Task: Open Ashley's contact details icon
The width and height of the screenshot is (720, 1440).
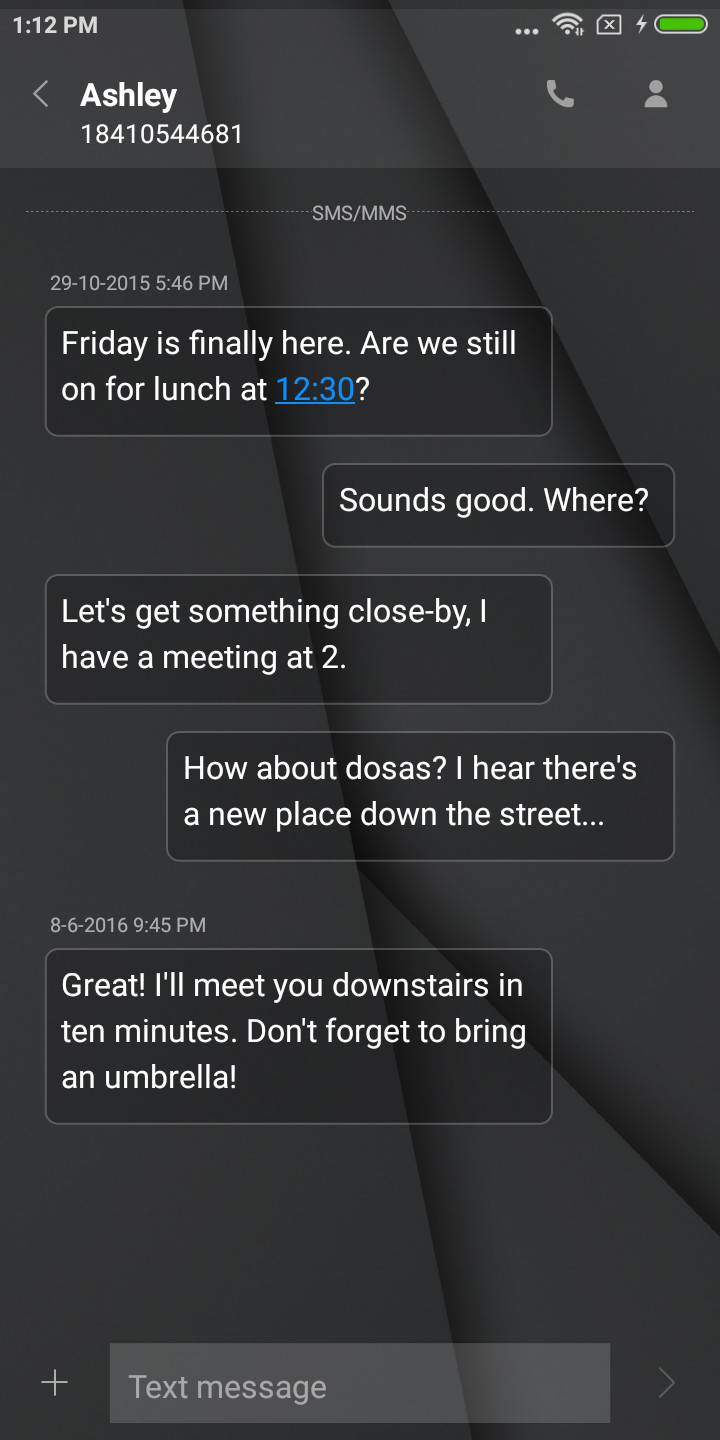Action: 656,94
